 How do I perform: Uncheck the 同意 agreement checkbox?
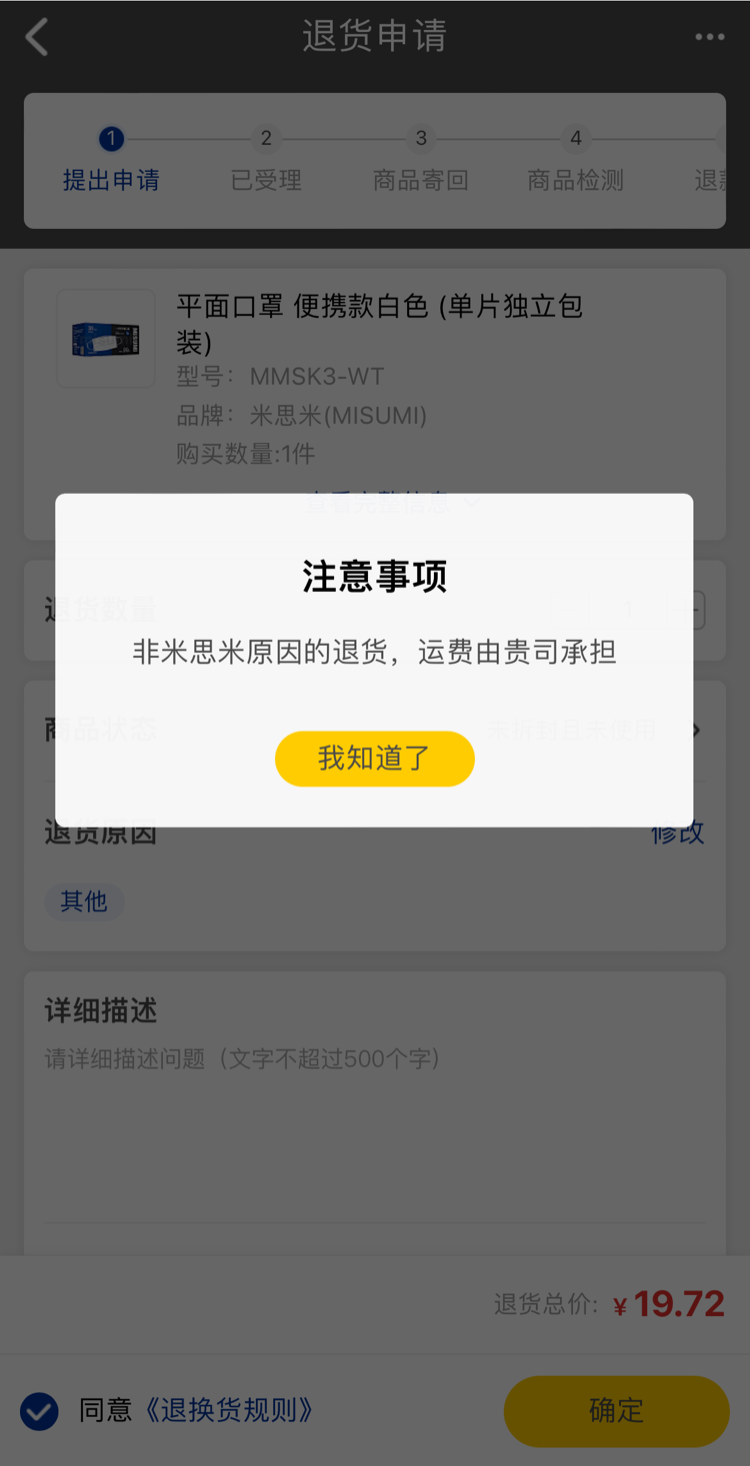click(x=40, y=1411)
